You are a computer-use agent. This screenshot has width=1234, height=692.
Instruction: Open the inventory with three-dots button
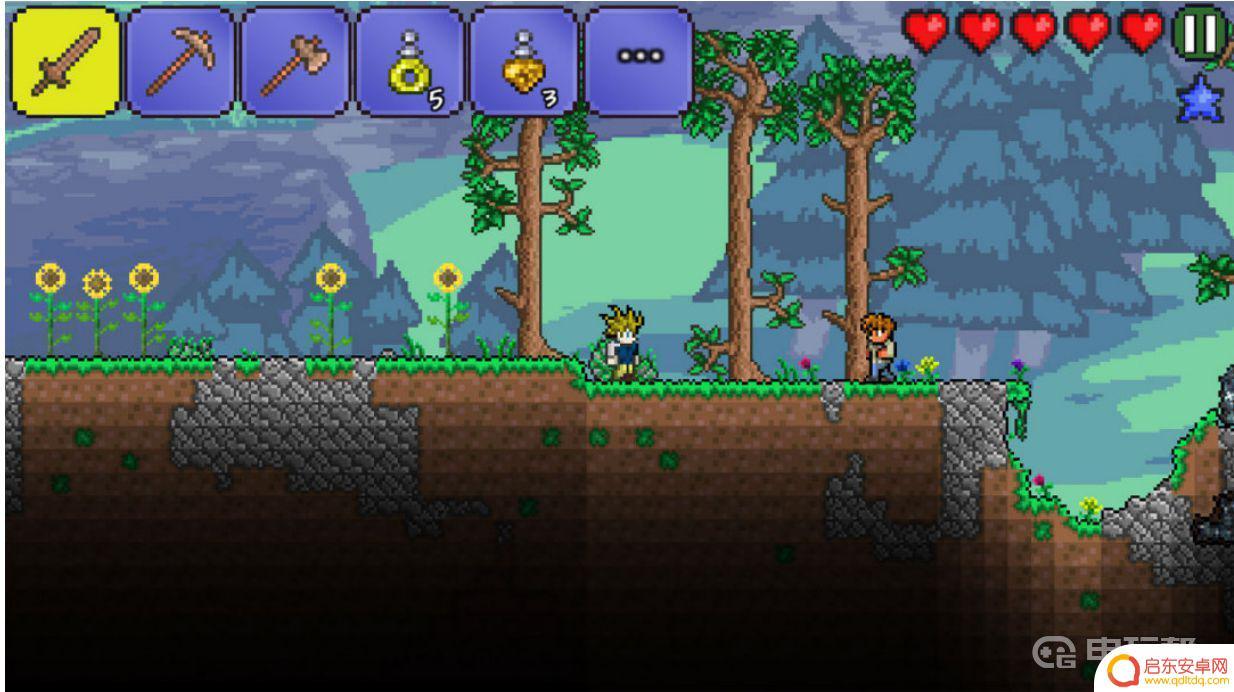click(639, 58)
